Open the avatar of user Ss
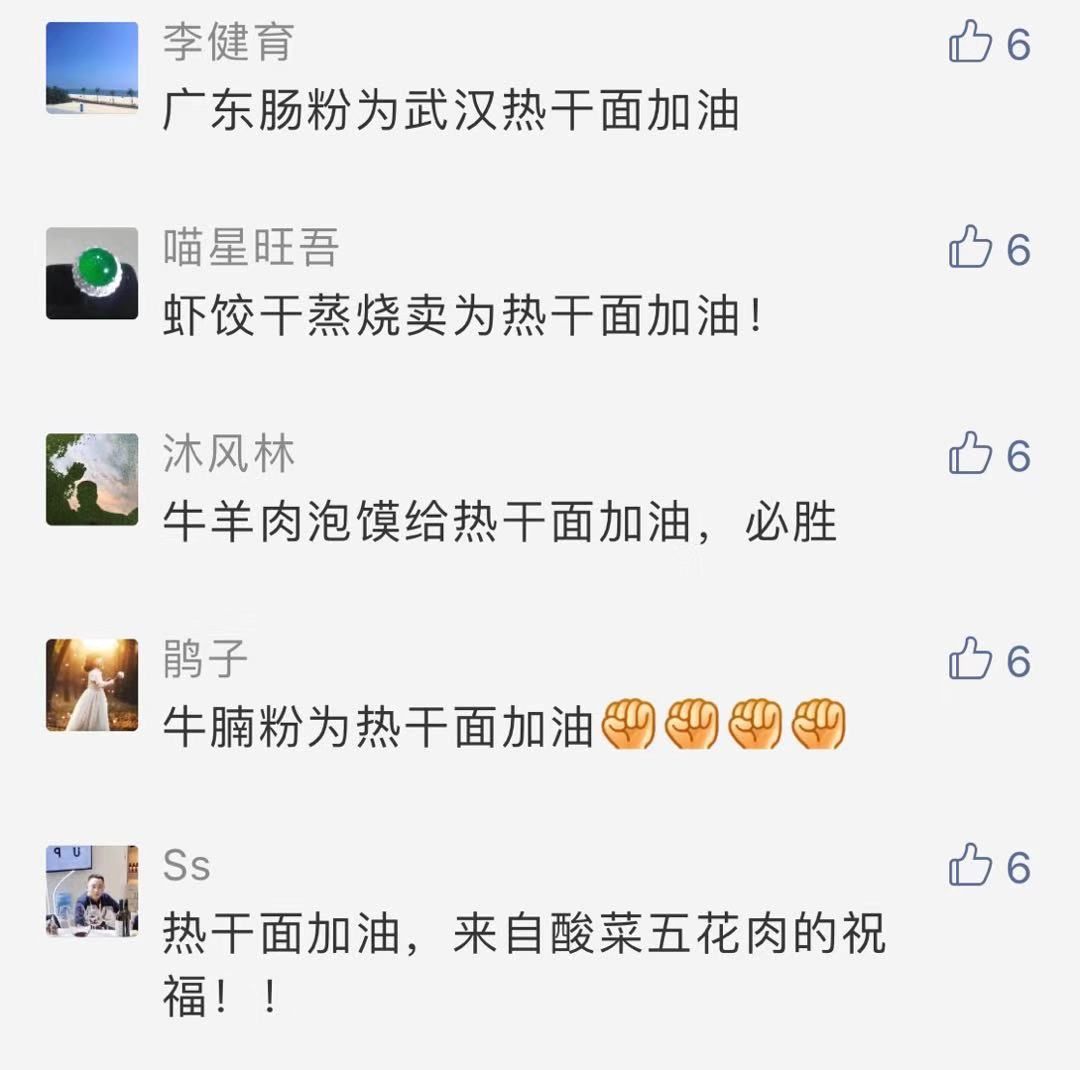This screenshot has height=1070, width=1080. click(x=92, y=891)
